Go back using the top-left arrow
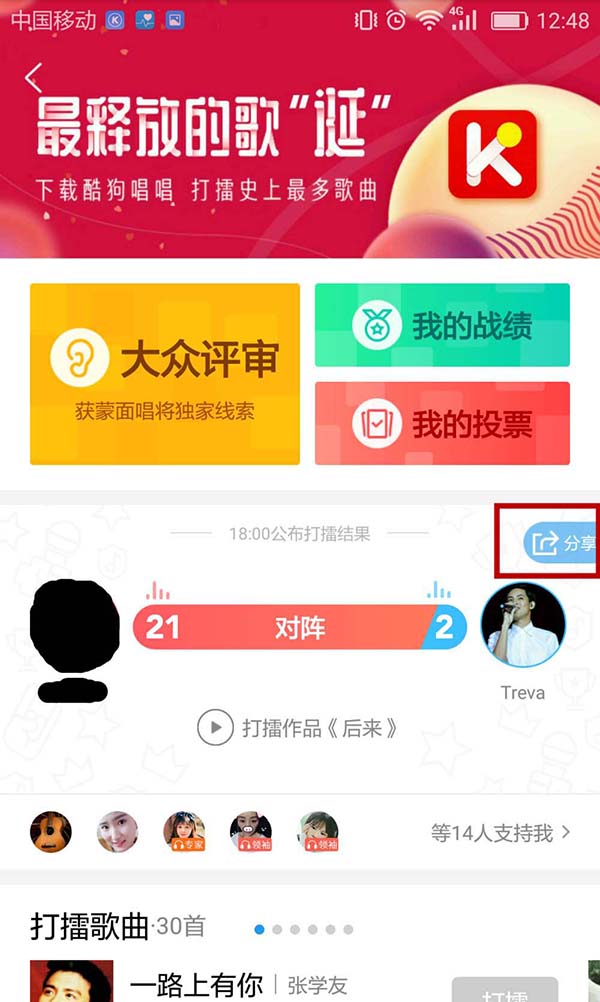 35,78
